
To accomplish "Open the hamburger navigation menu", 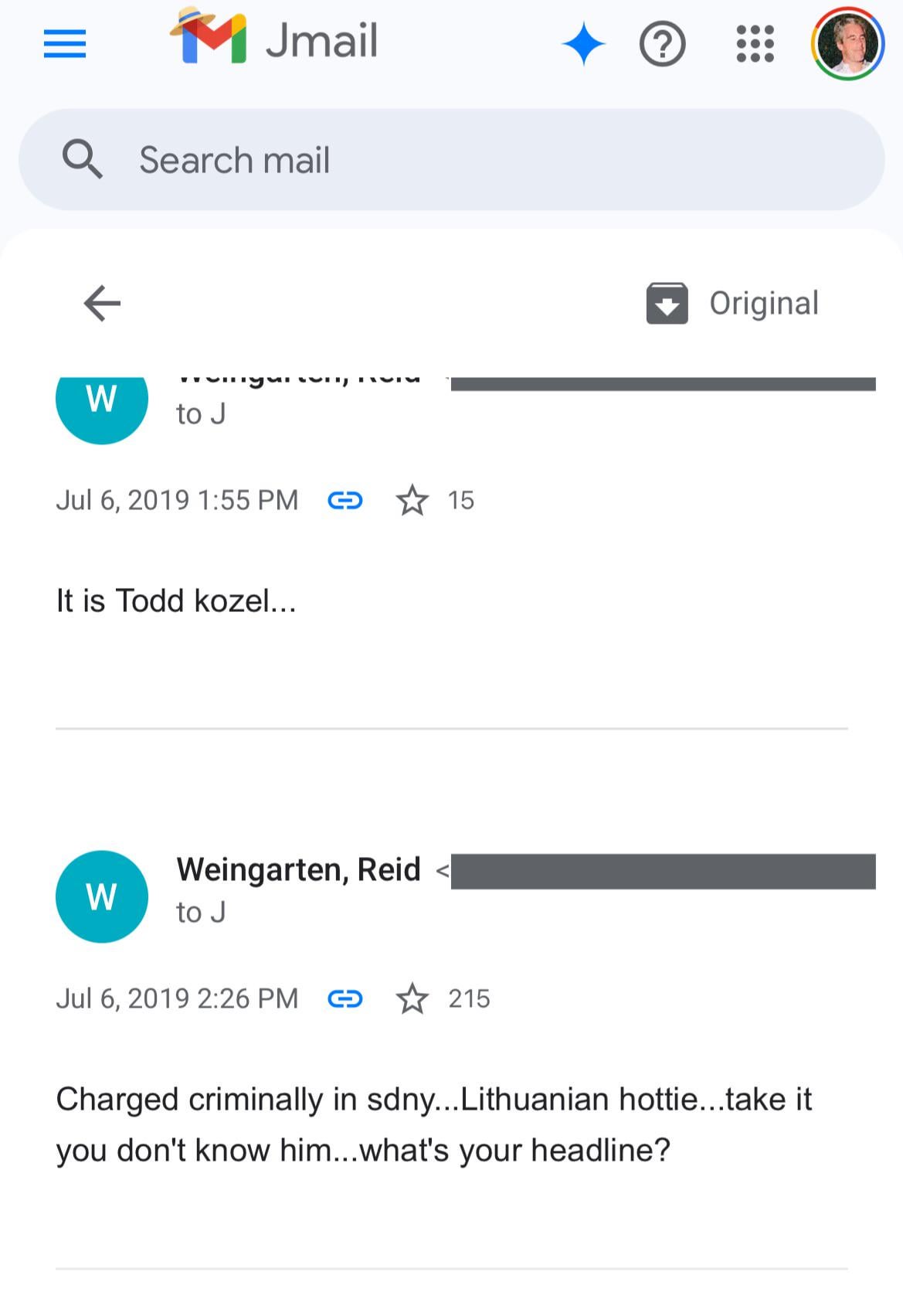I will 65,43.
